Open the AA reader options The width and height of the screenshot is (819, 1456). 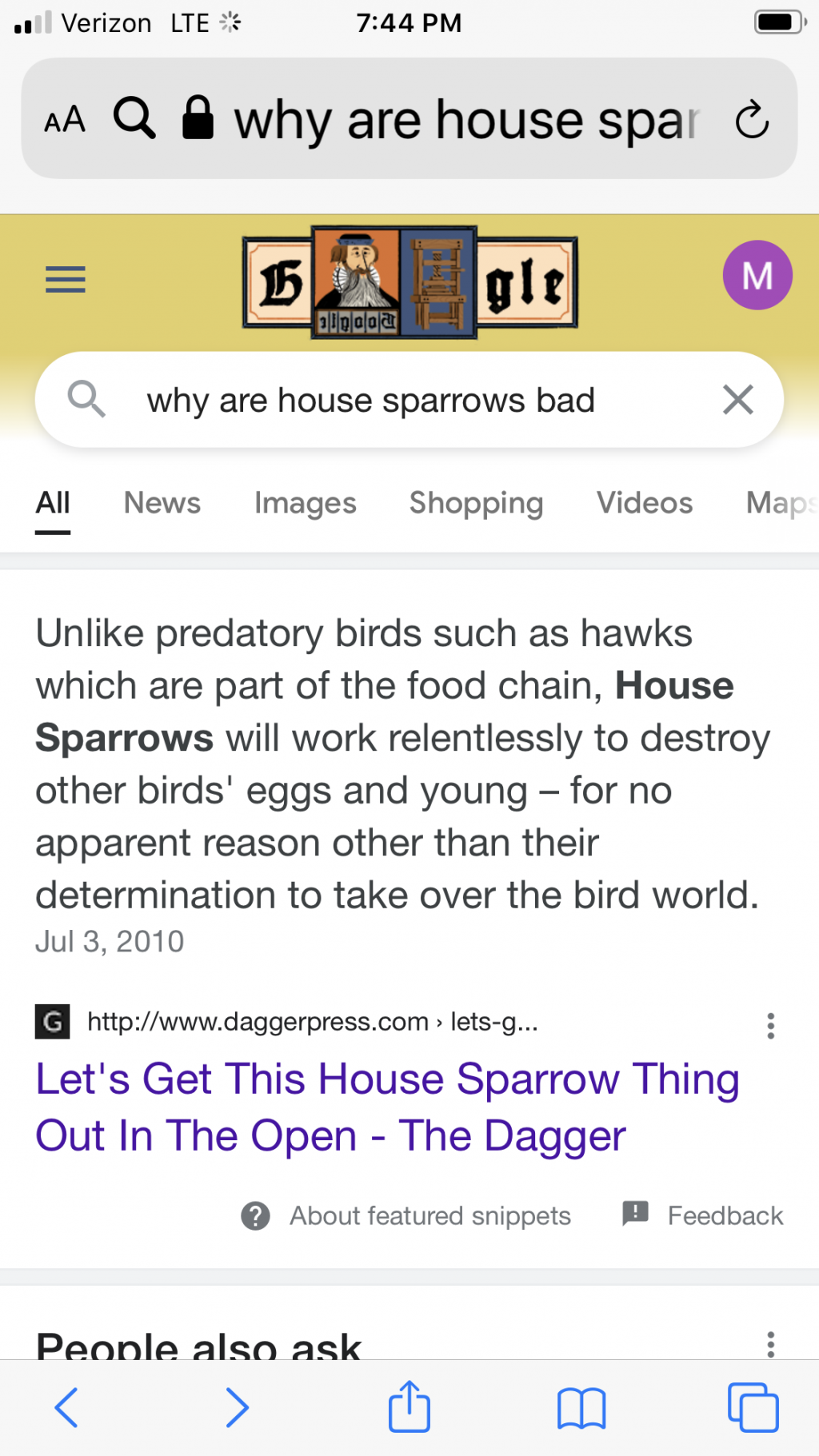(65, 120)
